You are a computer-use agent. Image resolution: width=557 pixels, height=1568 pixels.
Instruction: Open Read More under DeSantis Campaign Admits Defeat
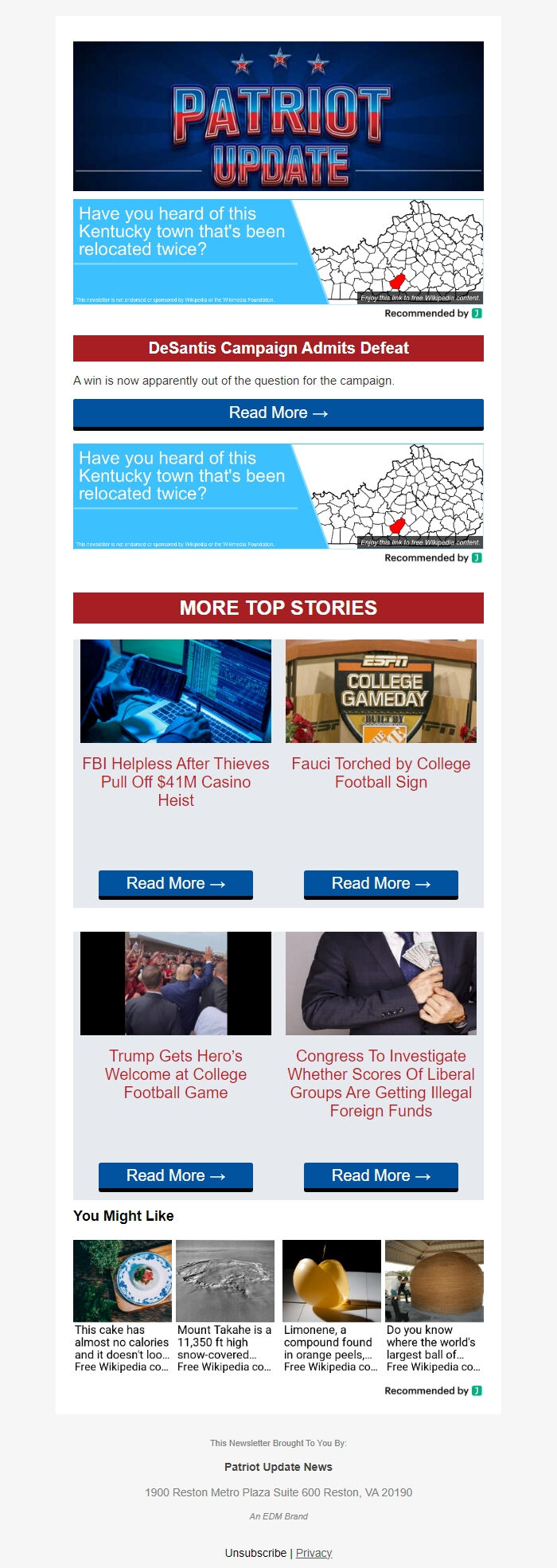(278, 413)
